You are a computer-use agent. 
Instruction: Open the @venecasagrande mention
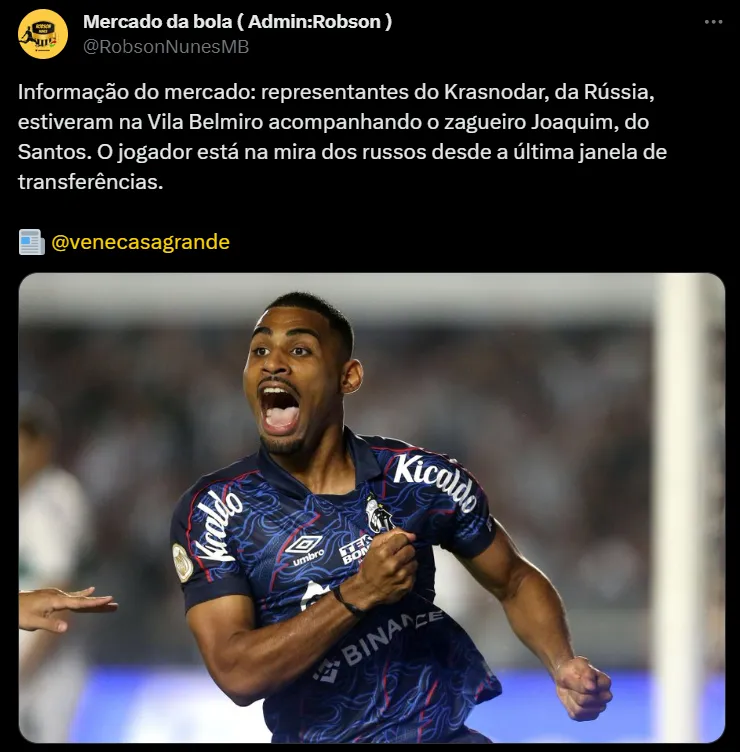(140, 242)
